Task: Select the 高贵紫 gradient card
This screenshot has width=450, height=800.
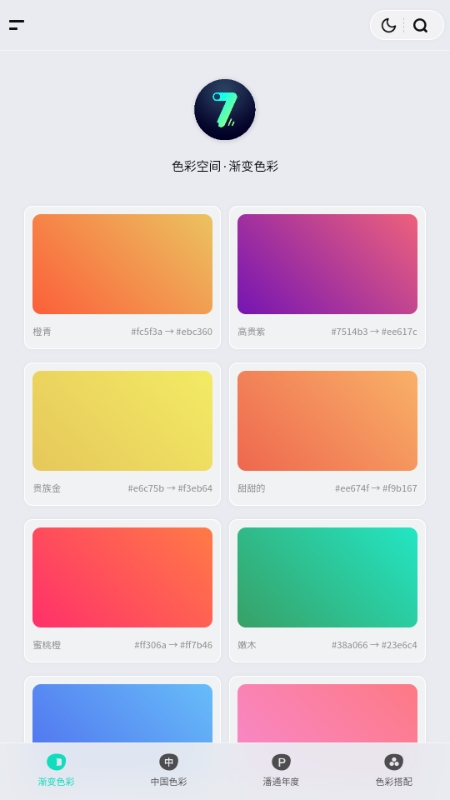Action: 328,278
